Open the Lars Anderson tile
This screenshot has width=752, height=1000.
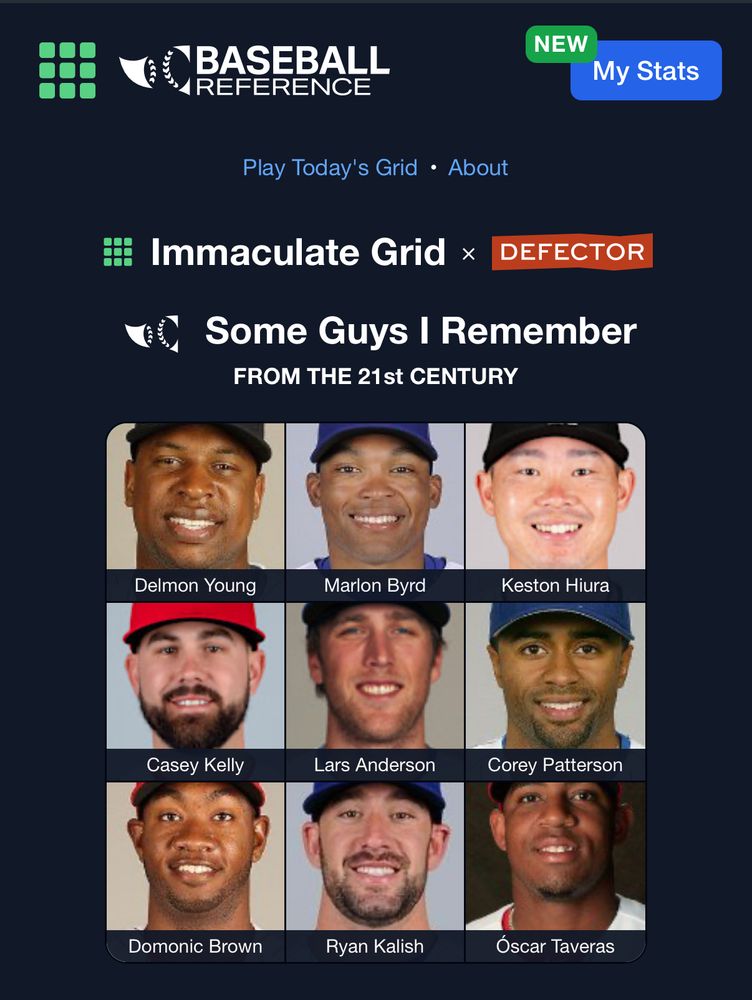click(x=375, y=690)
